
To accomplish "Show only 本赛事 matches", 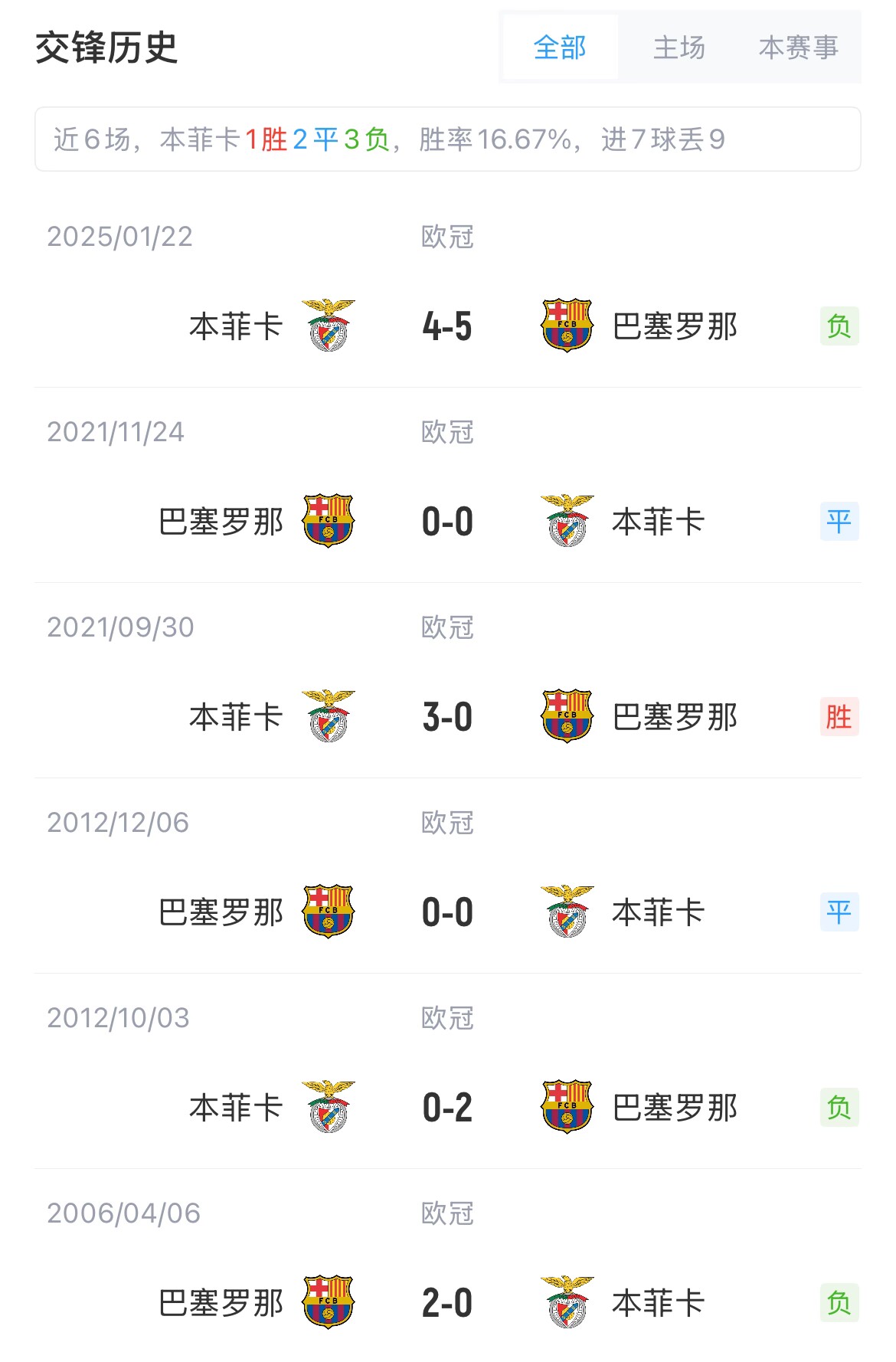I will 798,47.
